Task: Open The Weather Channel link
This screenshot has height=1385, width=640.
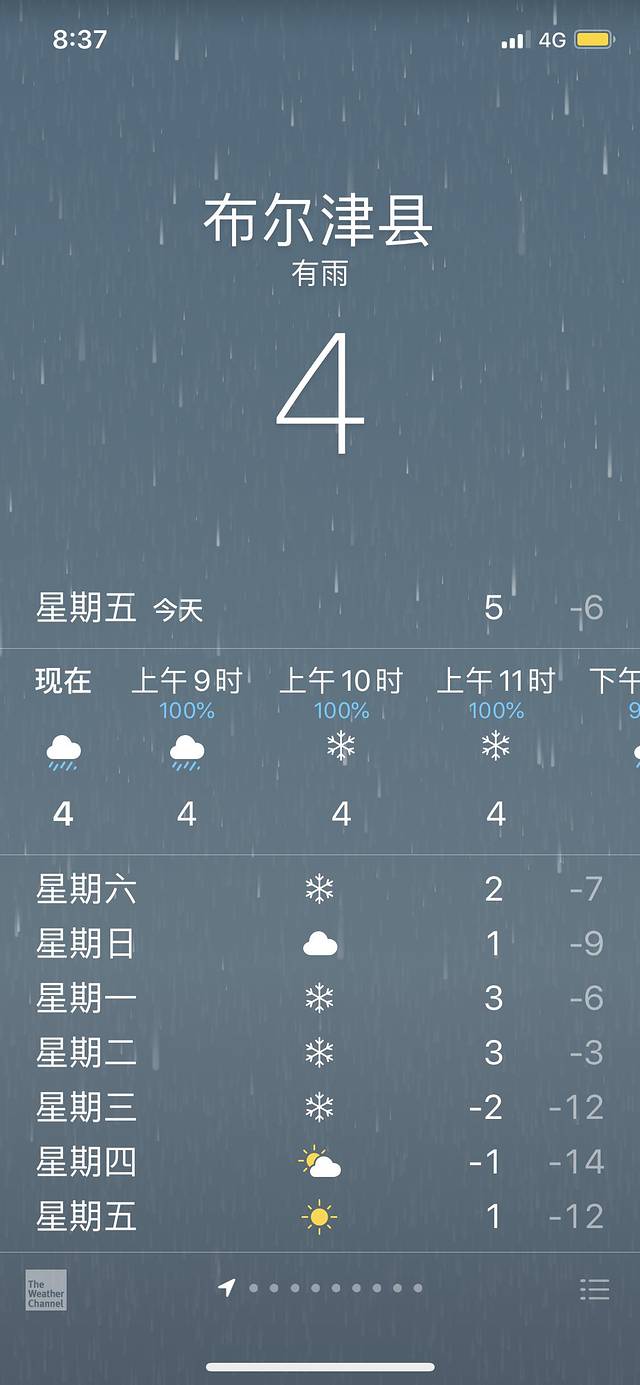Action: [46, 1290]
